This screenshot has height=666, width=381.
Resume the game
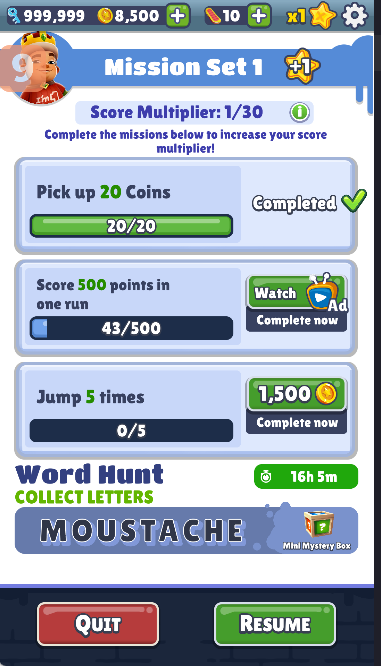[275, 624]
